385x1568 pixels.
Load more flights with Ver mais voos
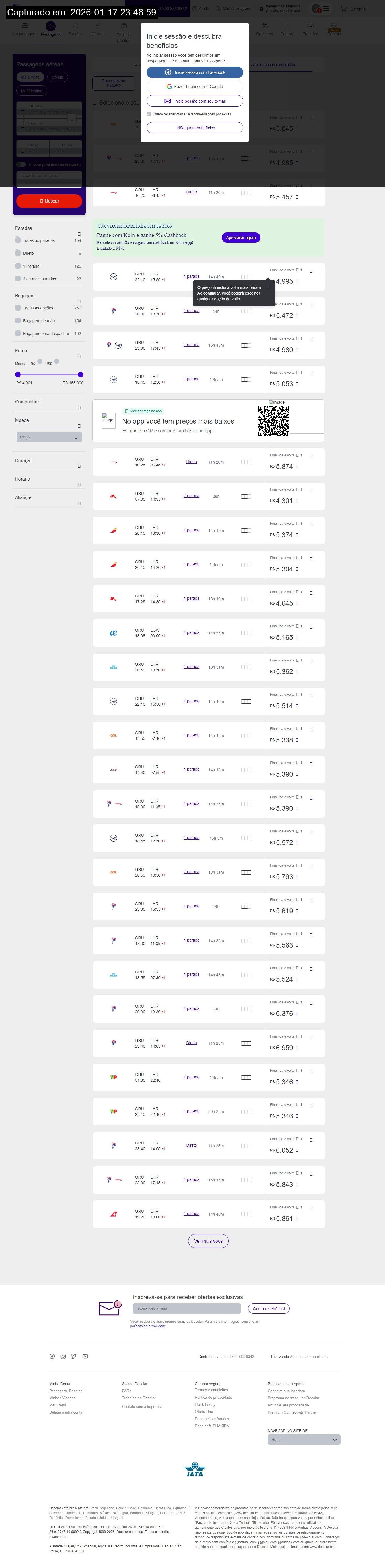208,1240
